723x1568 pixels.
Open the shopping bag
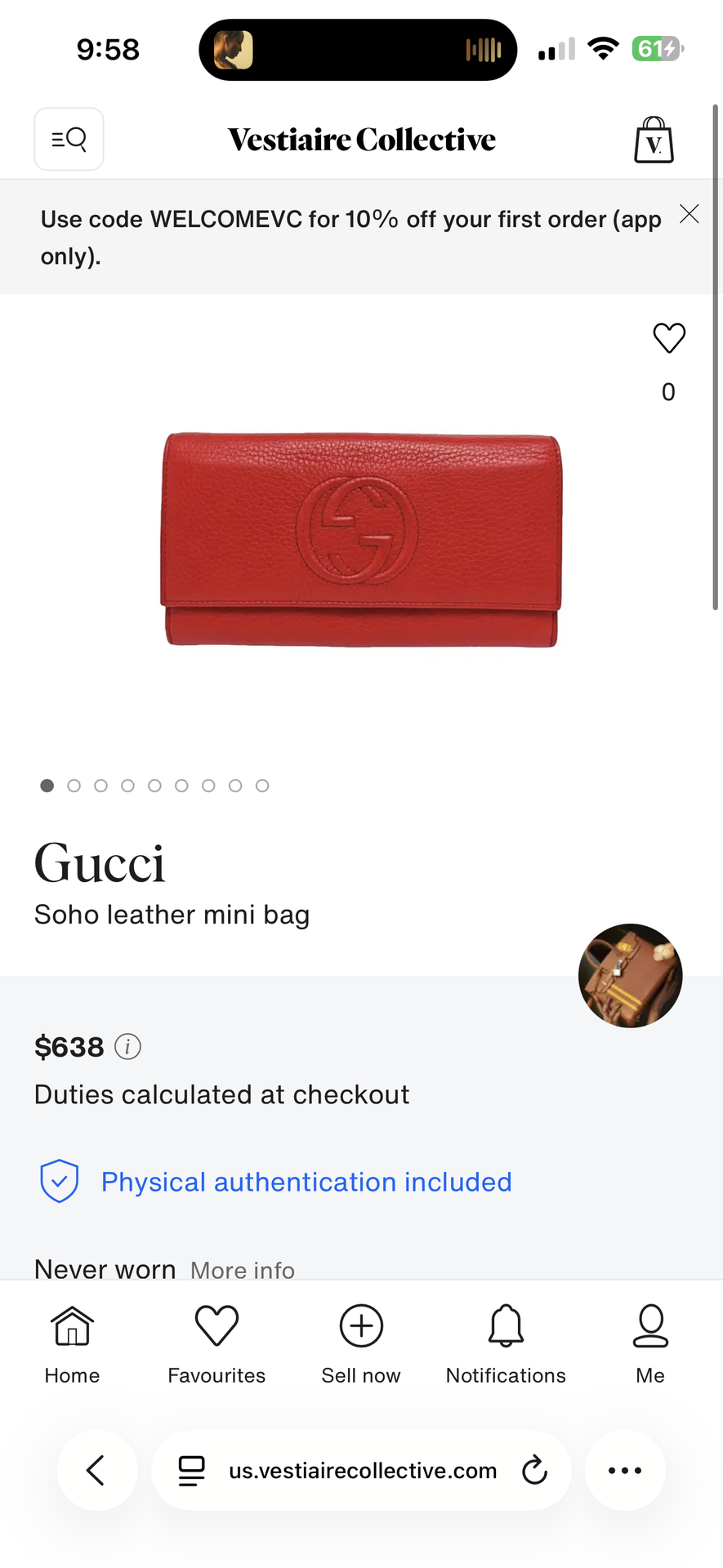[x=653, y=138]
